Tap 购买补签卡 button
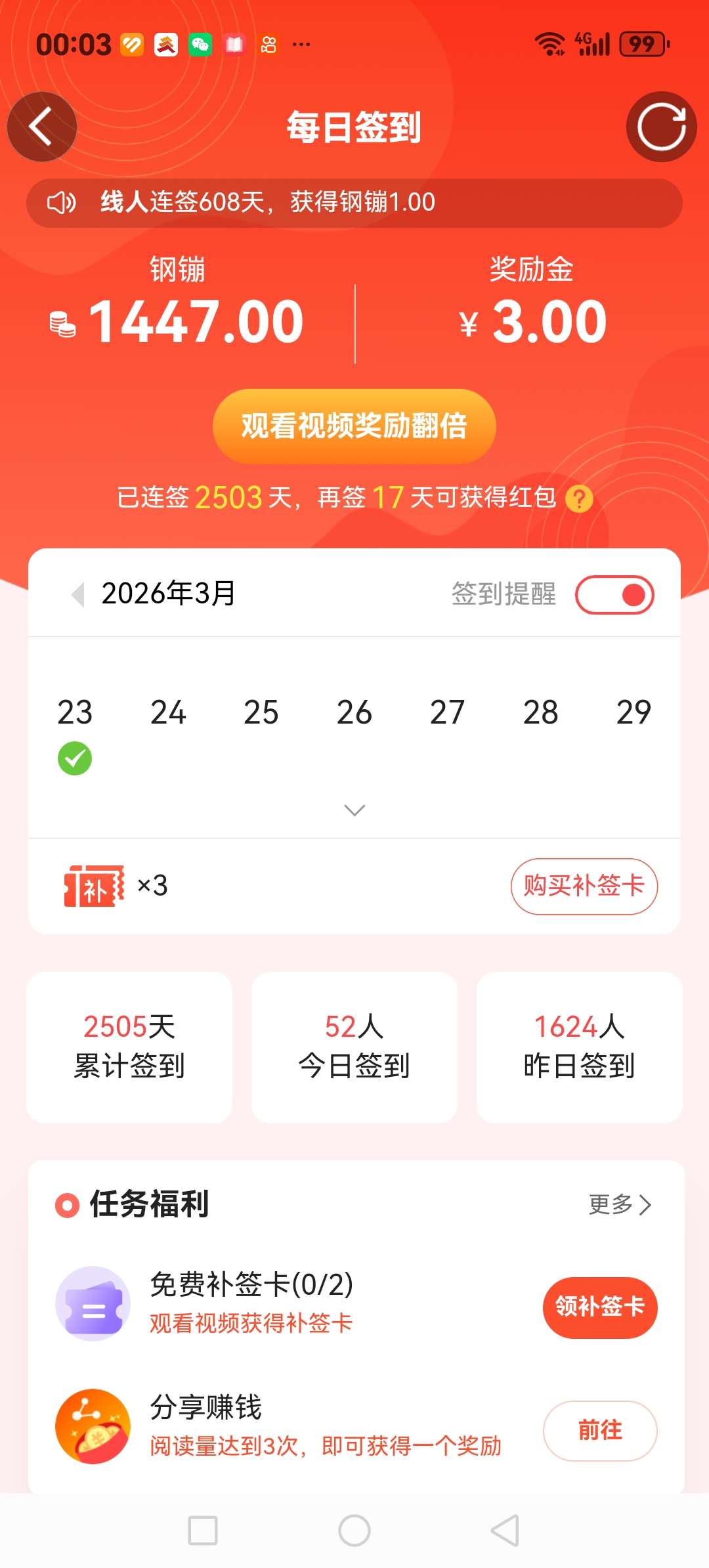 (584, 886)
